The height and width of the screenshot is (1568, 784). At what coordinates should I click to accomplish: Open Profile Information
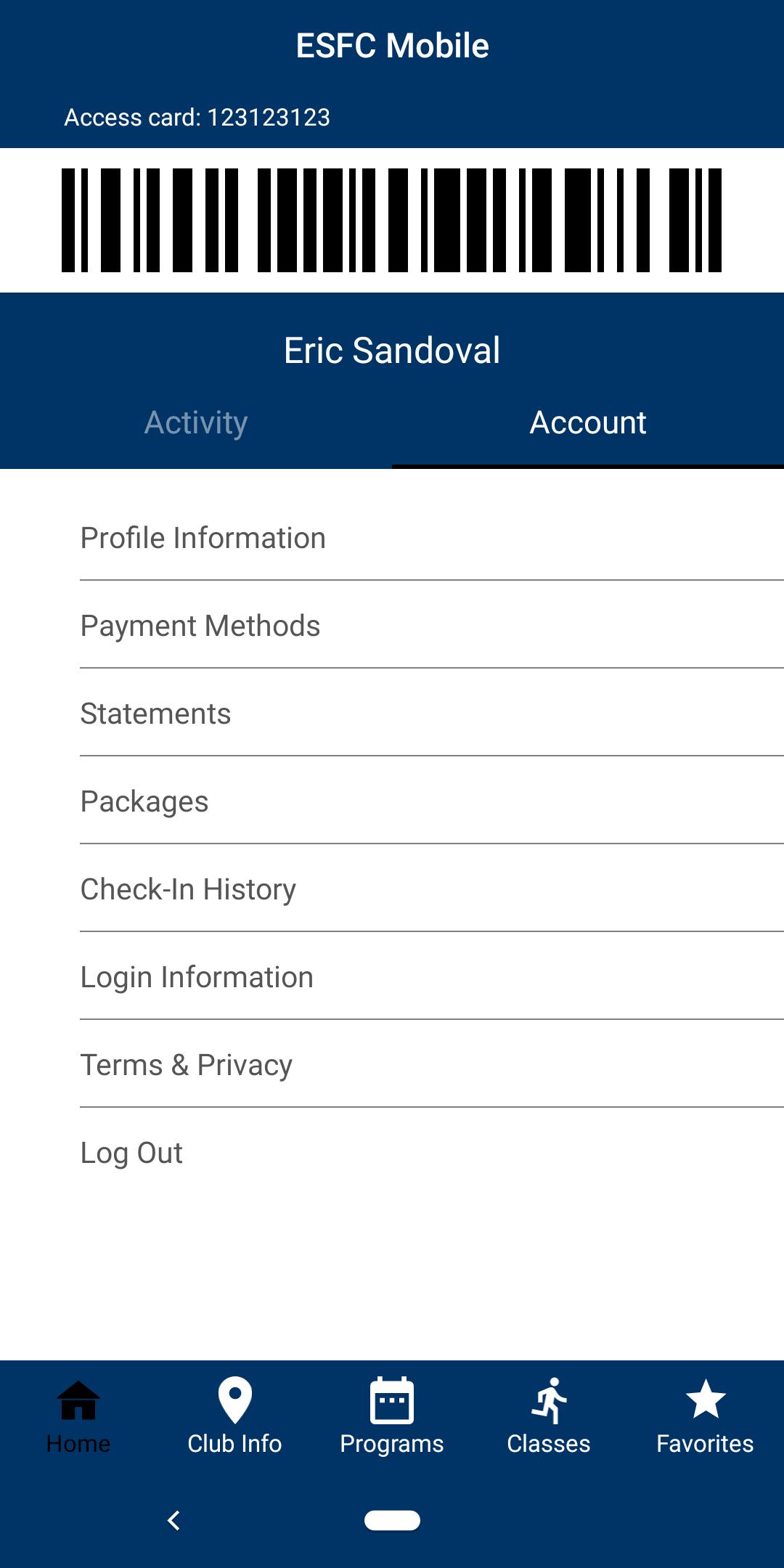click(431, 538)
